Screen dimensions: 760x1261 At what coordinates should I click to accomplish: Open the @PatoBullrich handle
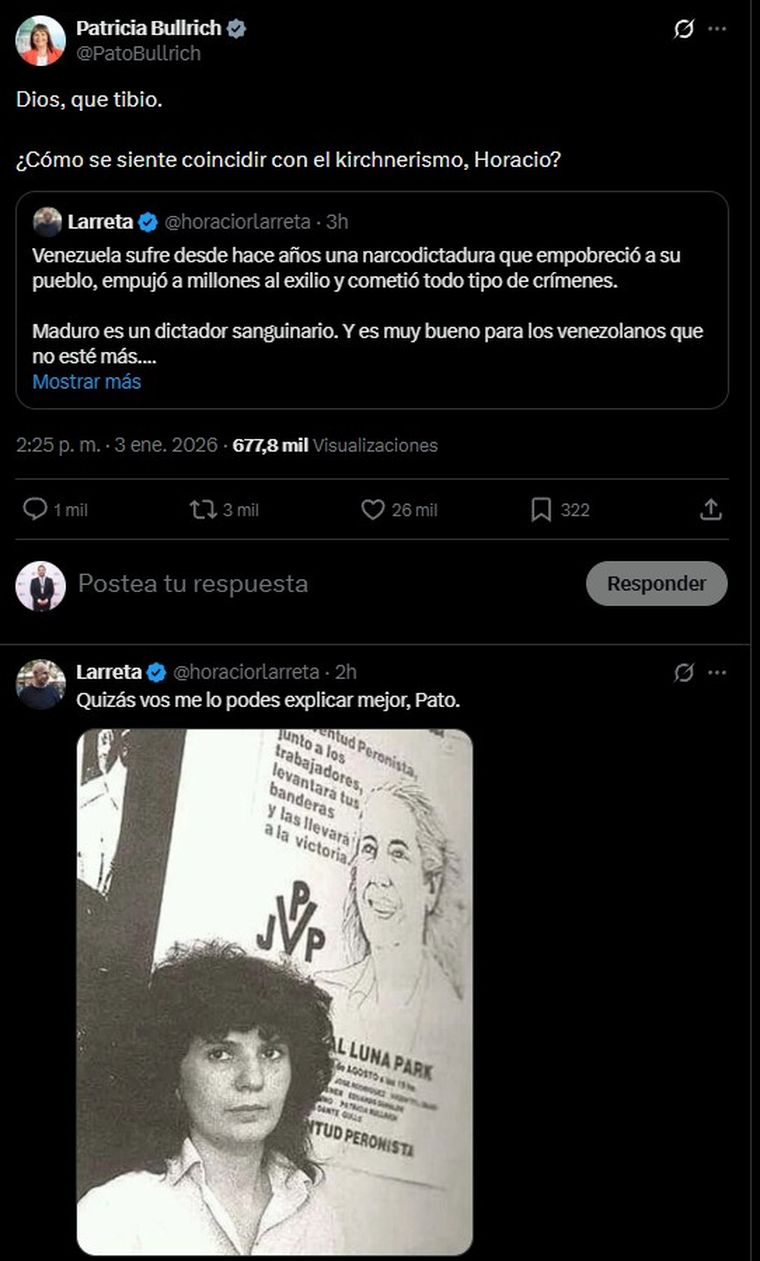pos(138,53)
